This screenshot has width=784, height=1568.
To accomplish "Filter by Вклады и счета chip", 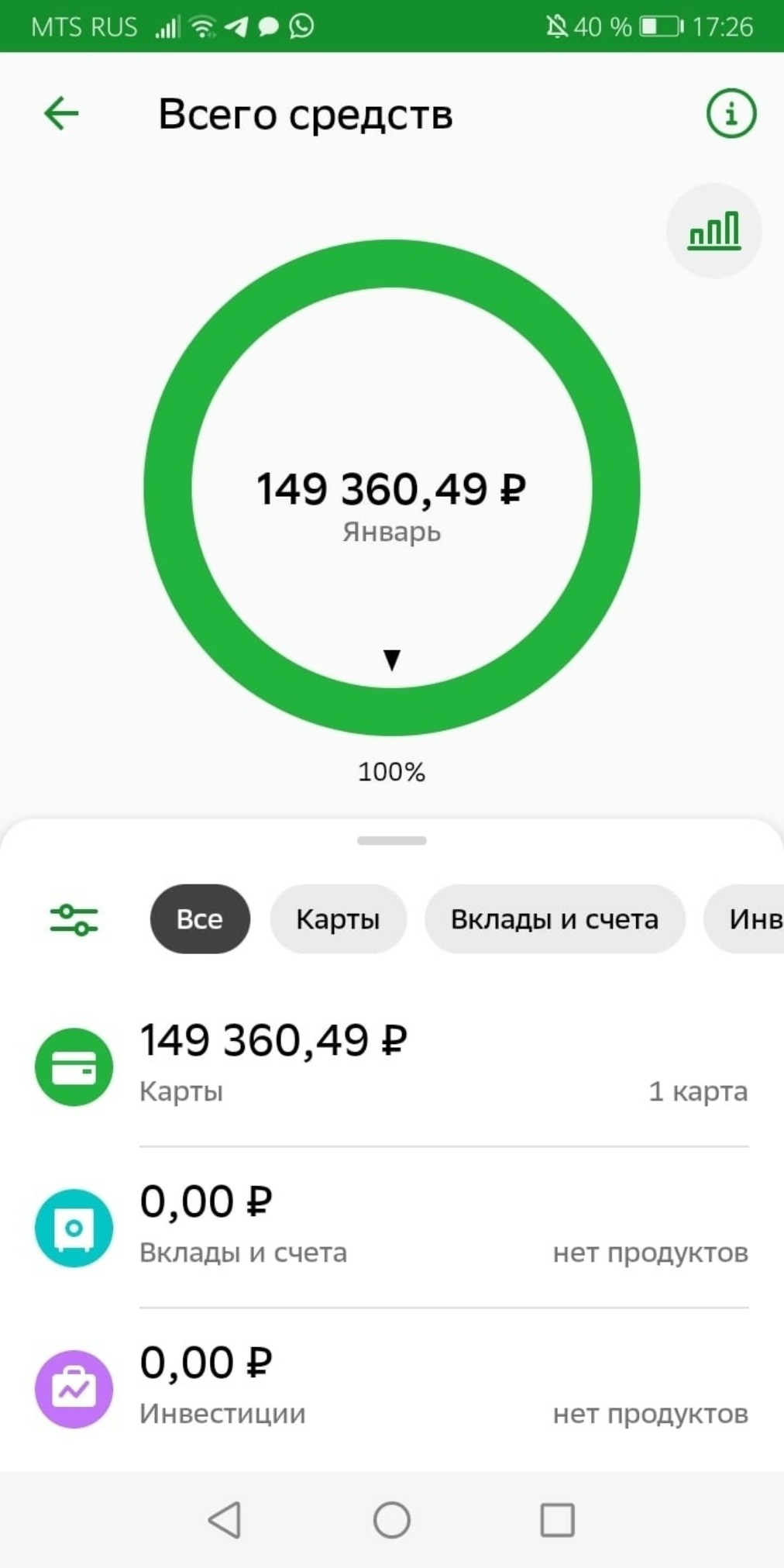I will pos(555,919).
